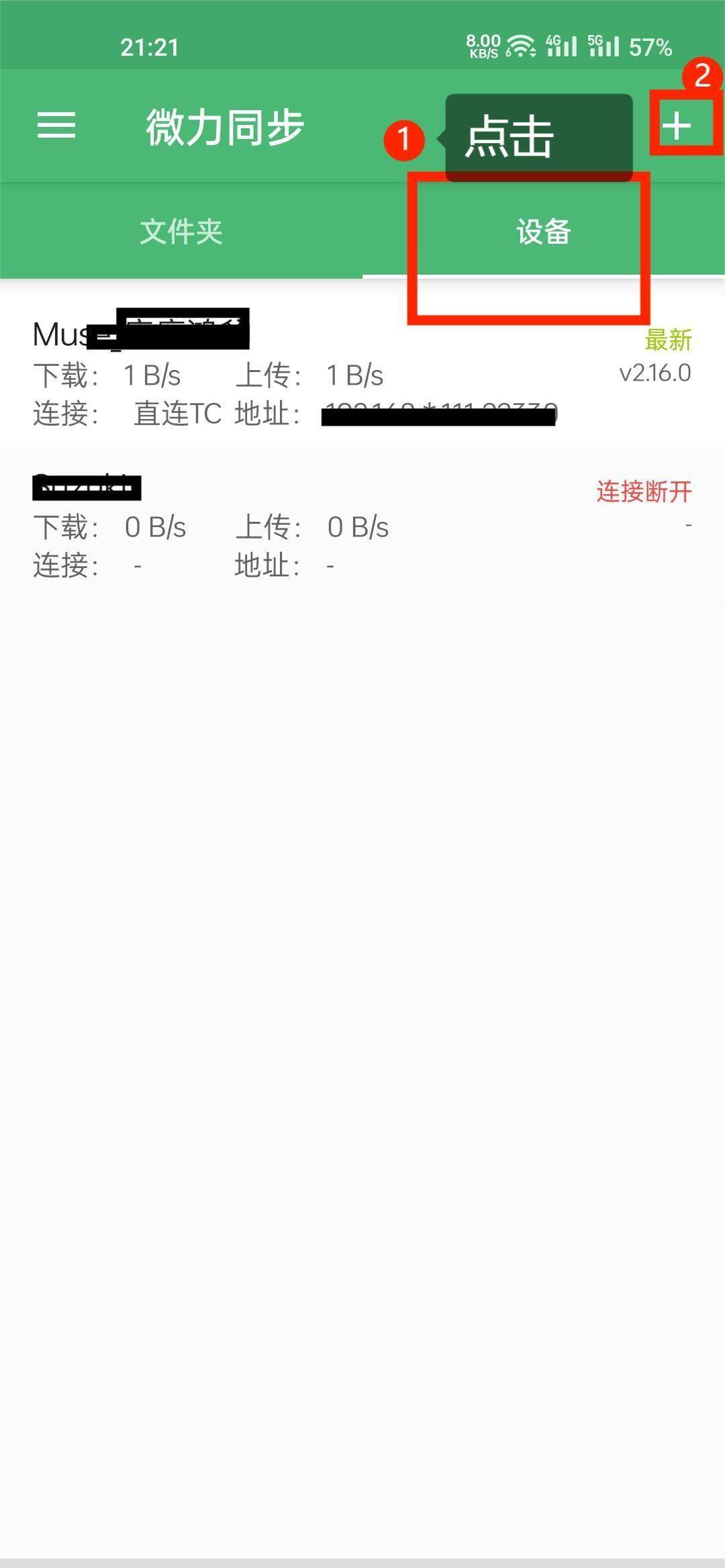Open the device row showing v2.16.0
Screen dimensions: 725x1568
(362, 373)
